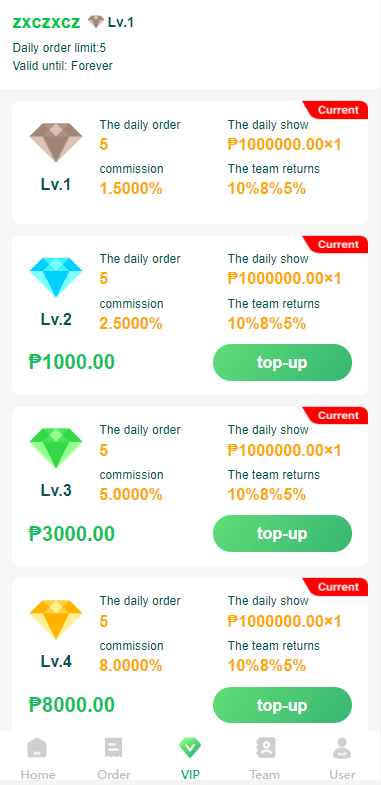Open the Order tab

coord(114,758)
